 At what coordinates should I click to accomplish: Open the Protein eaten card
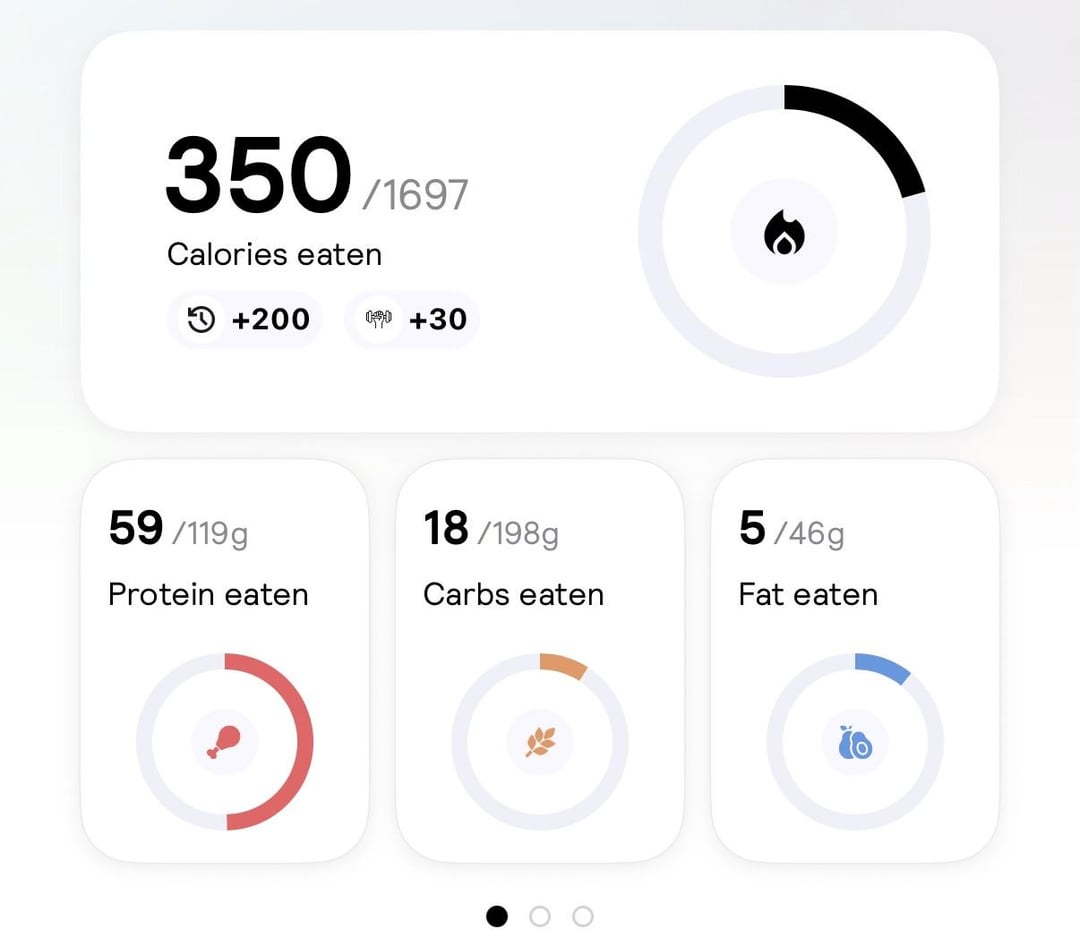pyautogui.click(x=224, y=660)
